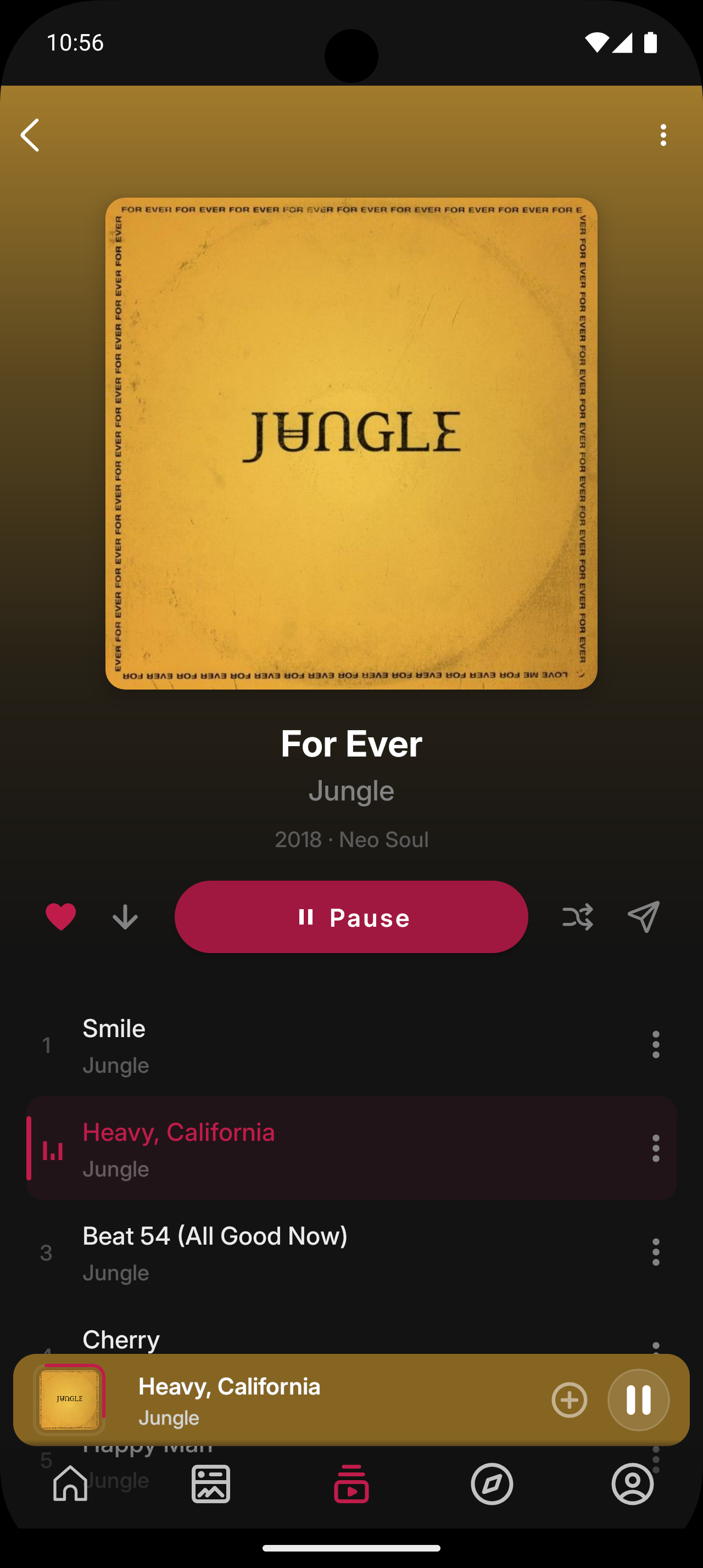Download the album with the arrow icon

(125, 917)
